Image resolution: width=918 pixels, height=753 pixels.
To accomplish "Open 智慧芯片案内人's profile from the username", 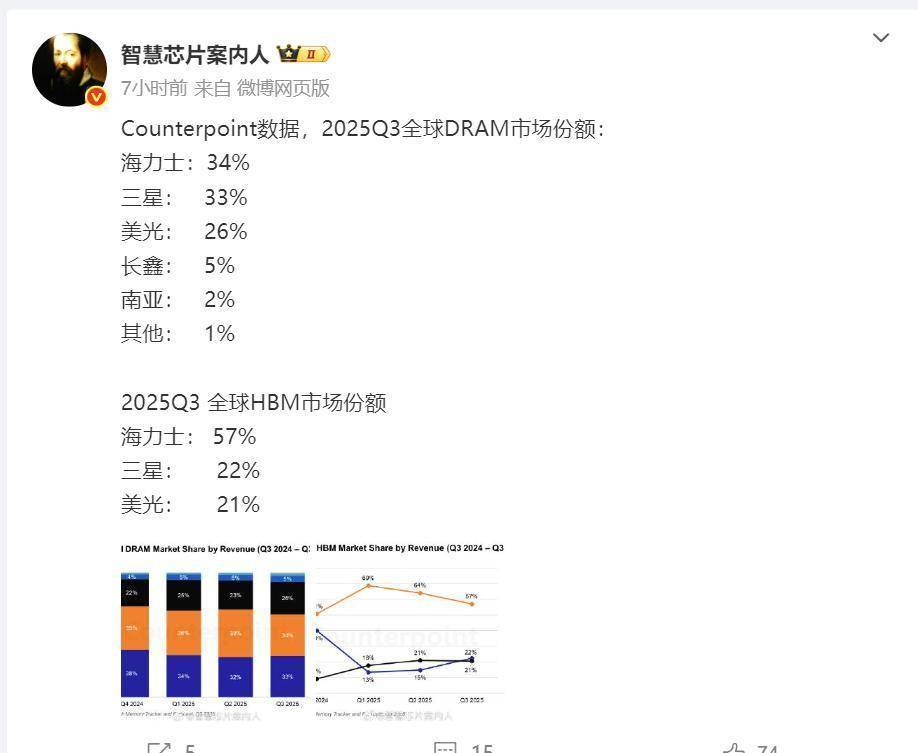I will click(x=195, y=54).
